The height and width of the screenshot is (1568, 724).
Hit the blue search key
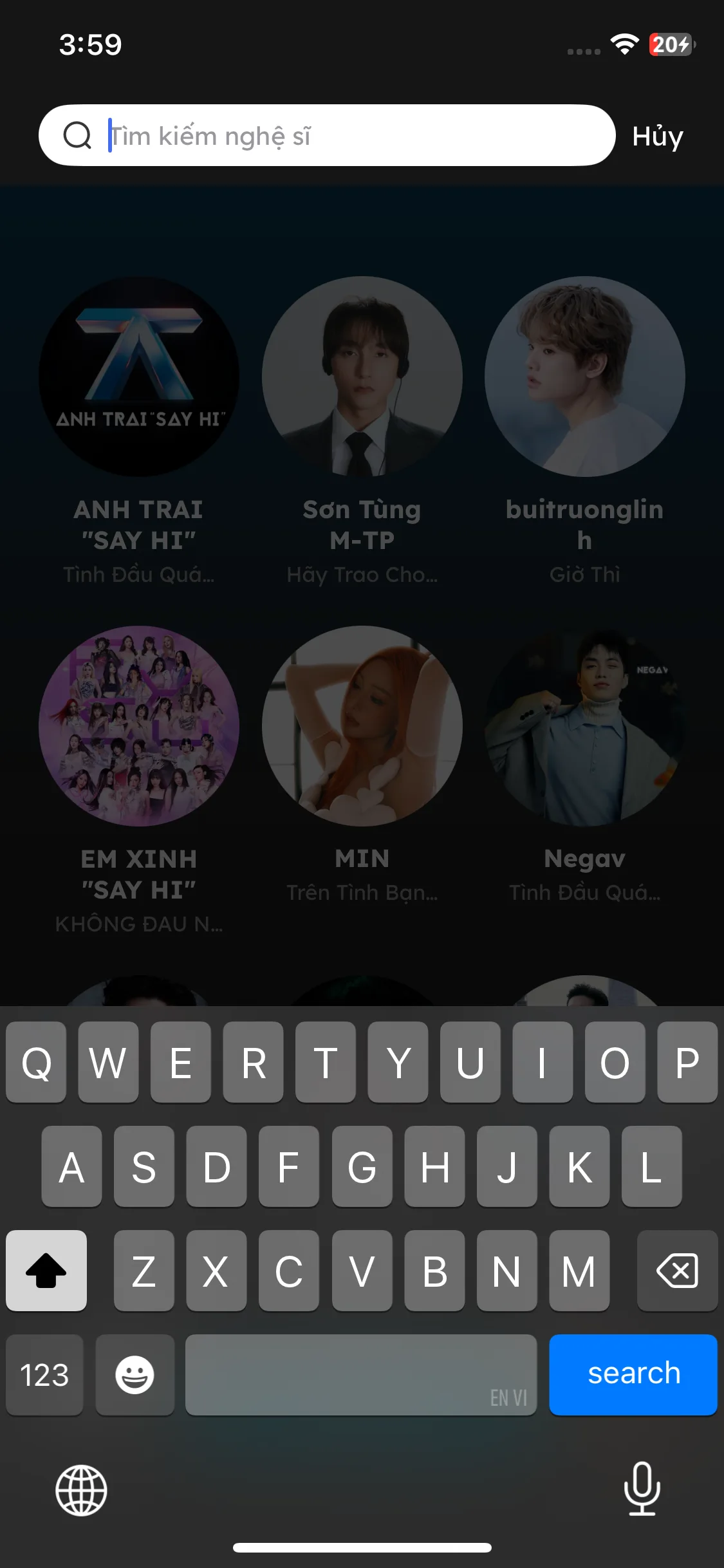[x=633, y=1374]
